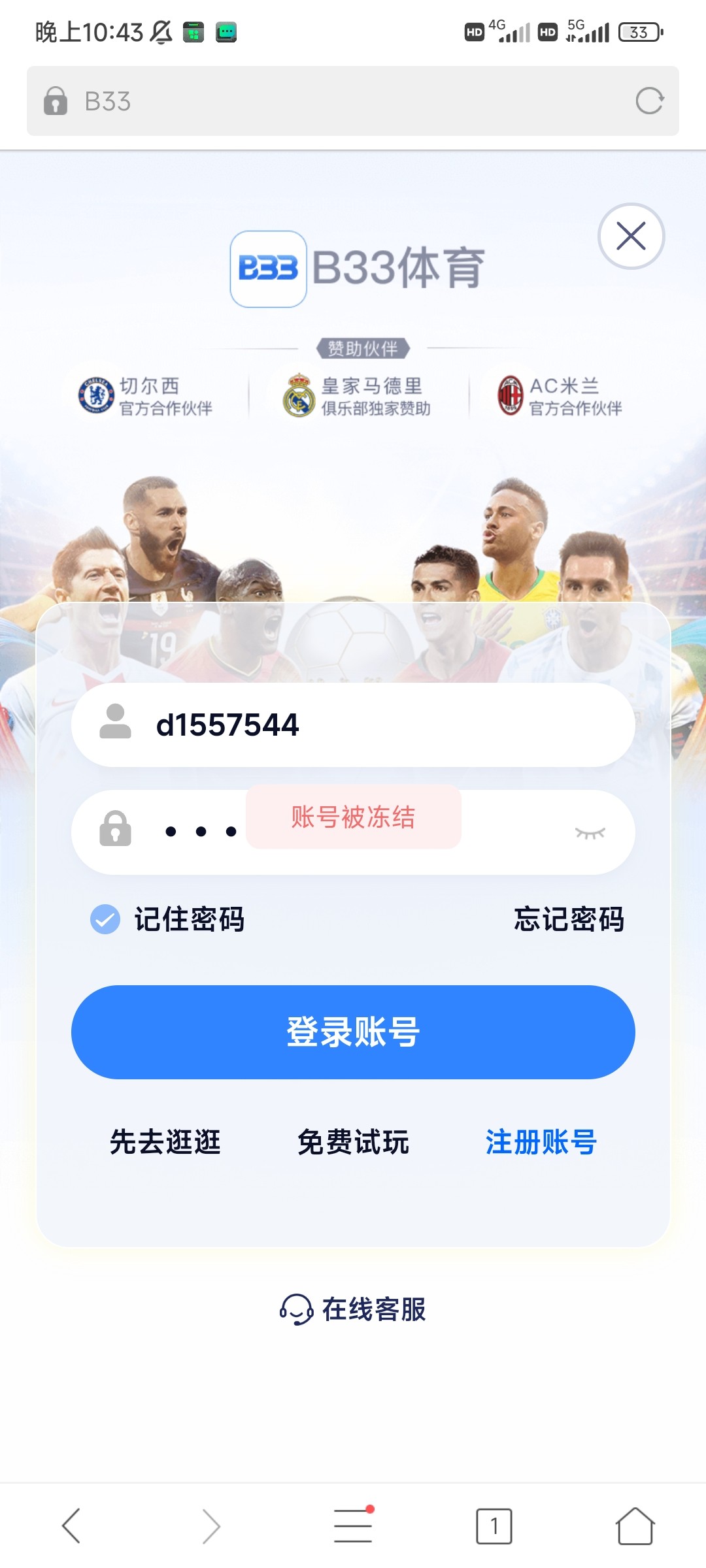
Task: Open the browser menu
Action: click(x=353, y=1526)
